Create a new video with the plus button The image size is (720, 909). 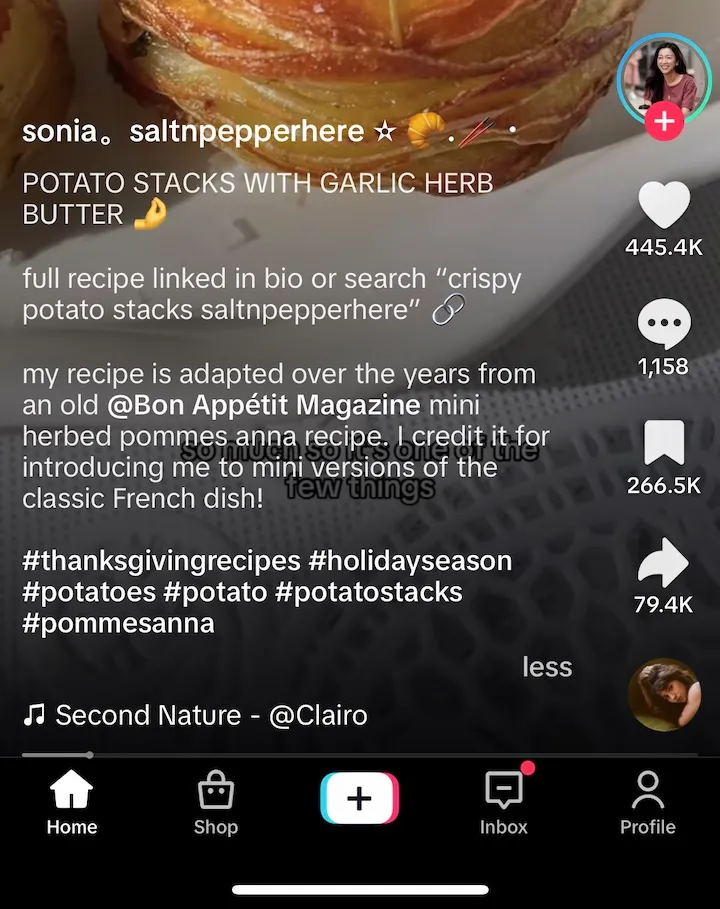(x=359, y=799)
